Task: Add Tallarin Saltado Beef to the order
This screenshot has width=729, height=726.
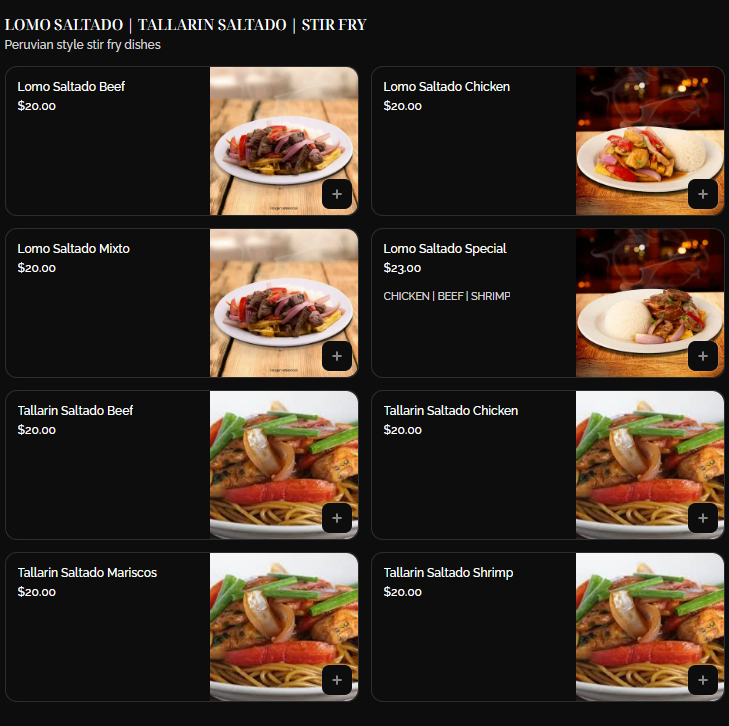Action: point(337,518)
